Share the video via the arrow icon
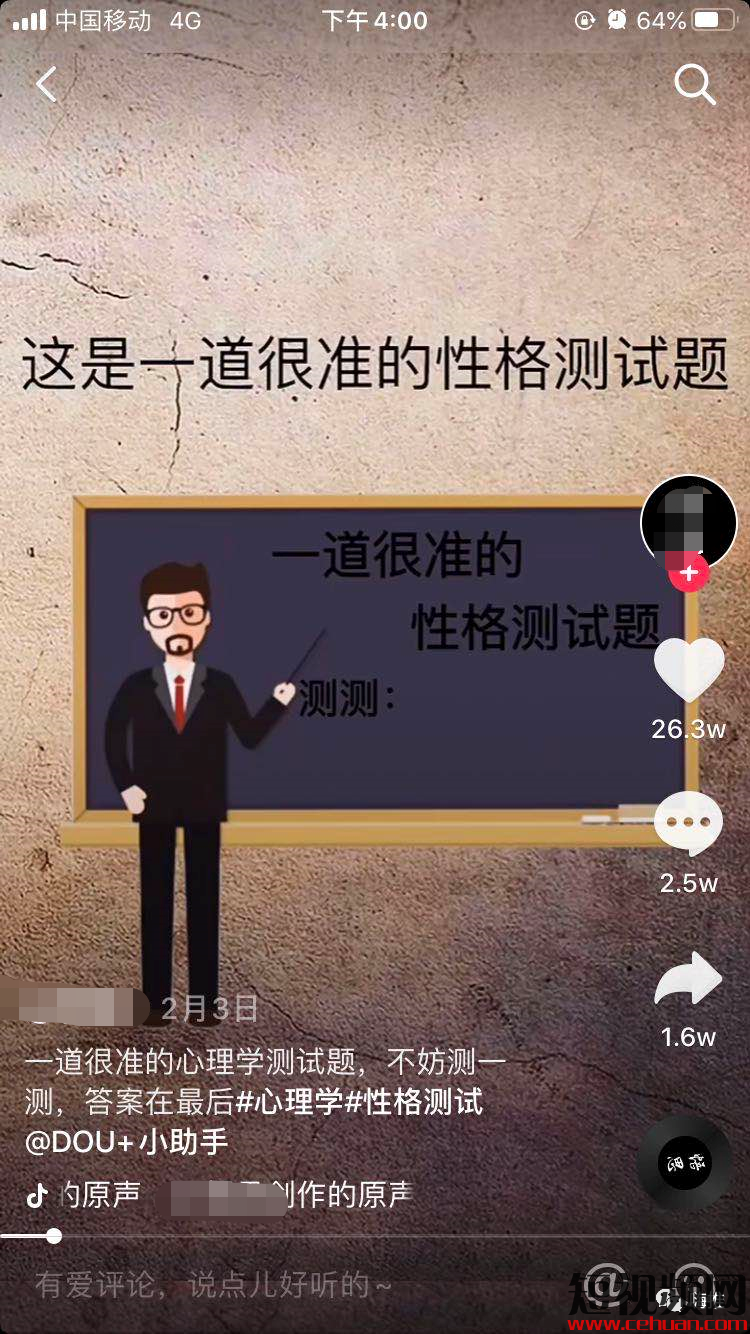 [688, 980]
